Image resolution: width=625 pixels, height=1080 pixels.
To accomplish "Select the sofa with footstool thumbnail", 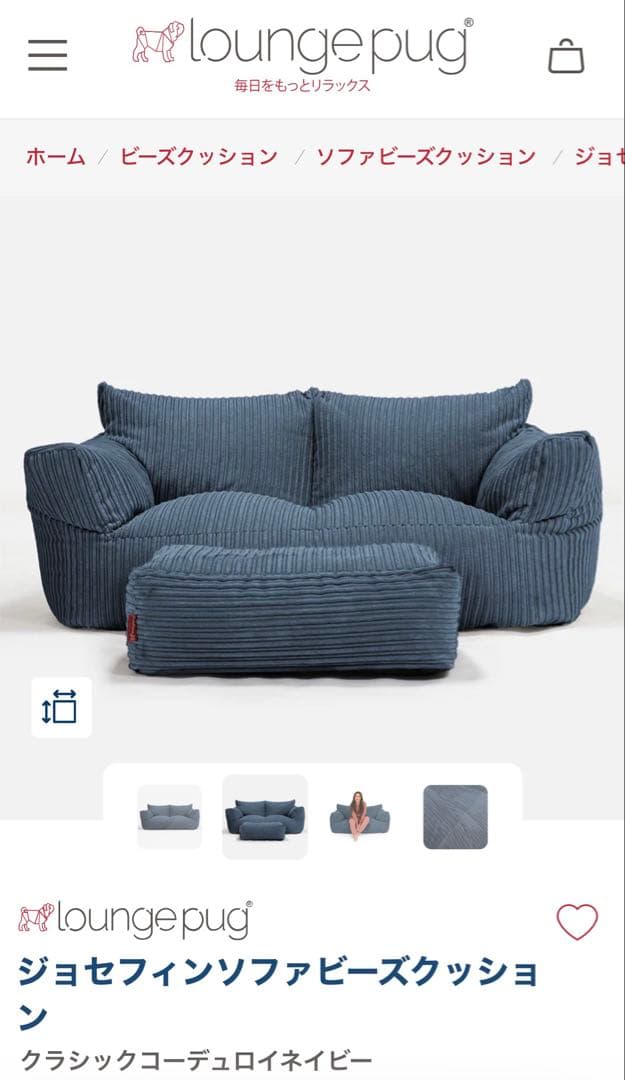I will 265,817.
